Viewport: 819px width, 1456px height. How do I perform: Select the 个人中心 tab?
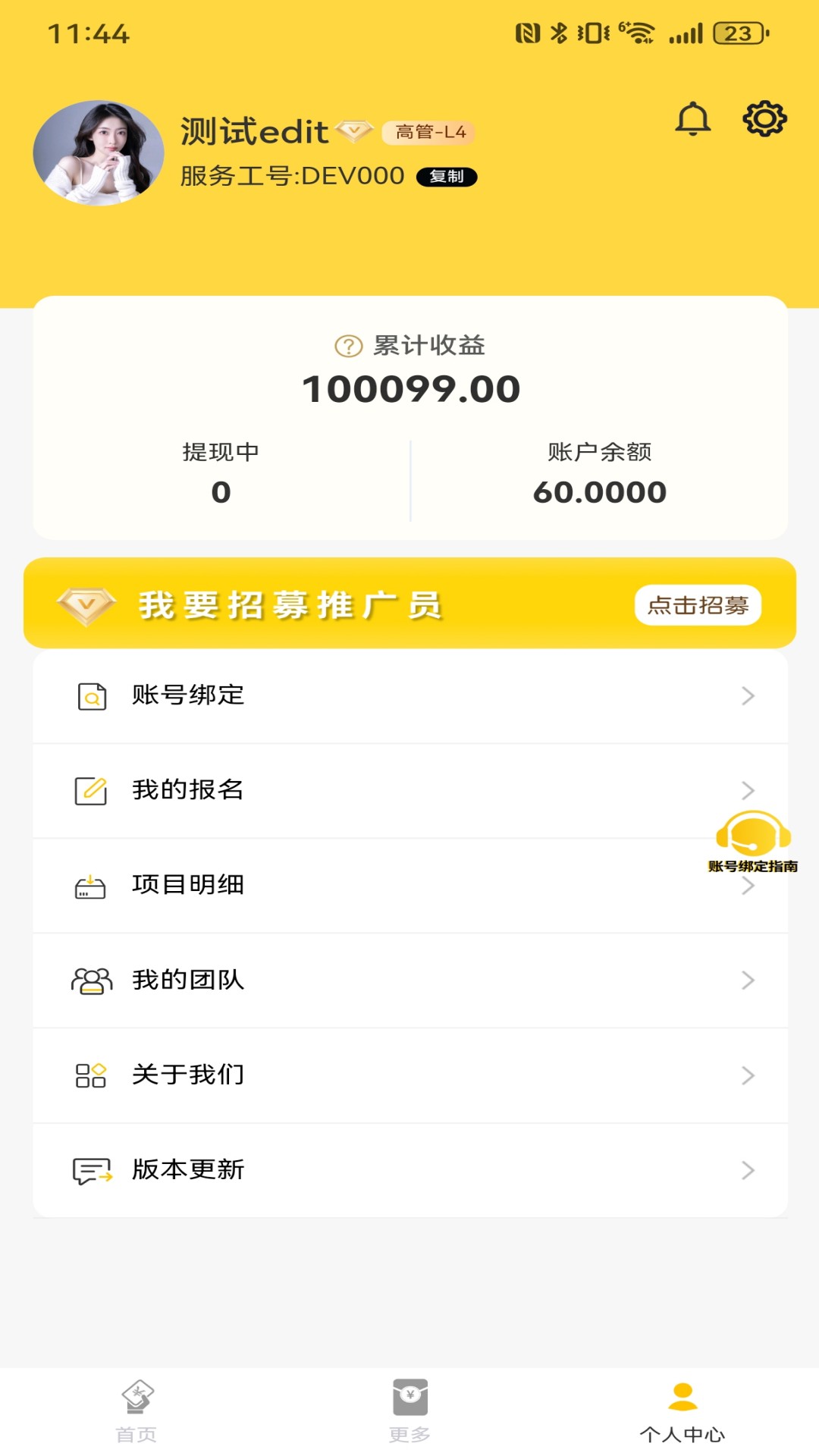point(682,1410)
